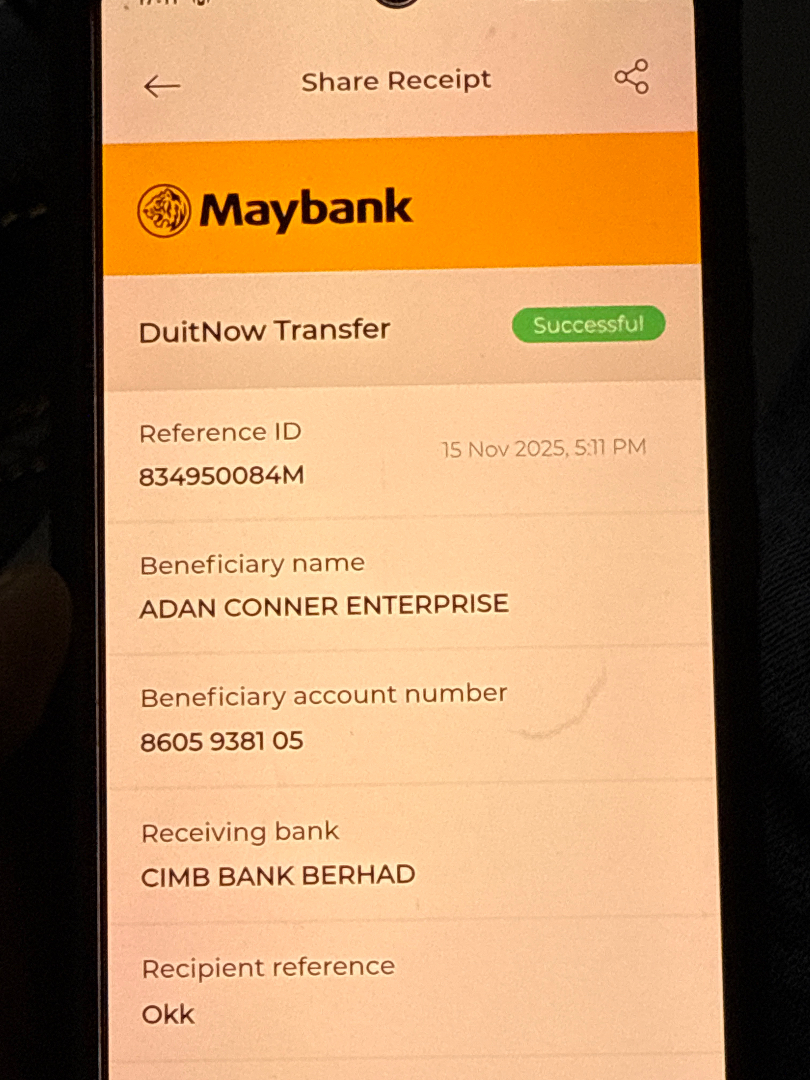Share the receipt via share icon
Viewport: 810px width, 1080px height.
[x=631, y=77]
